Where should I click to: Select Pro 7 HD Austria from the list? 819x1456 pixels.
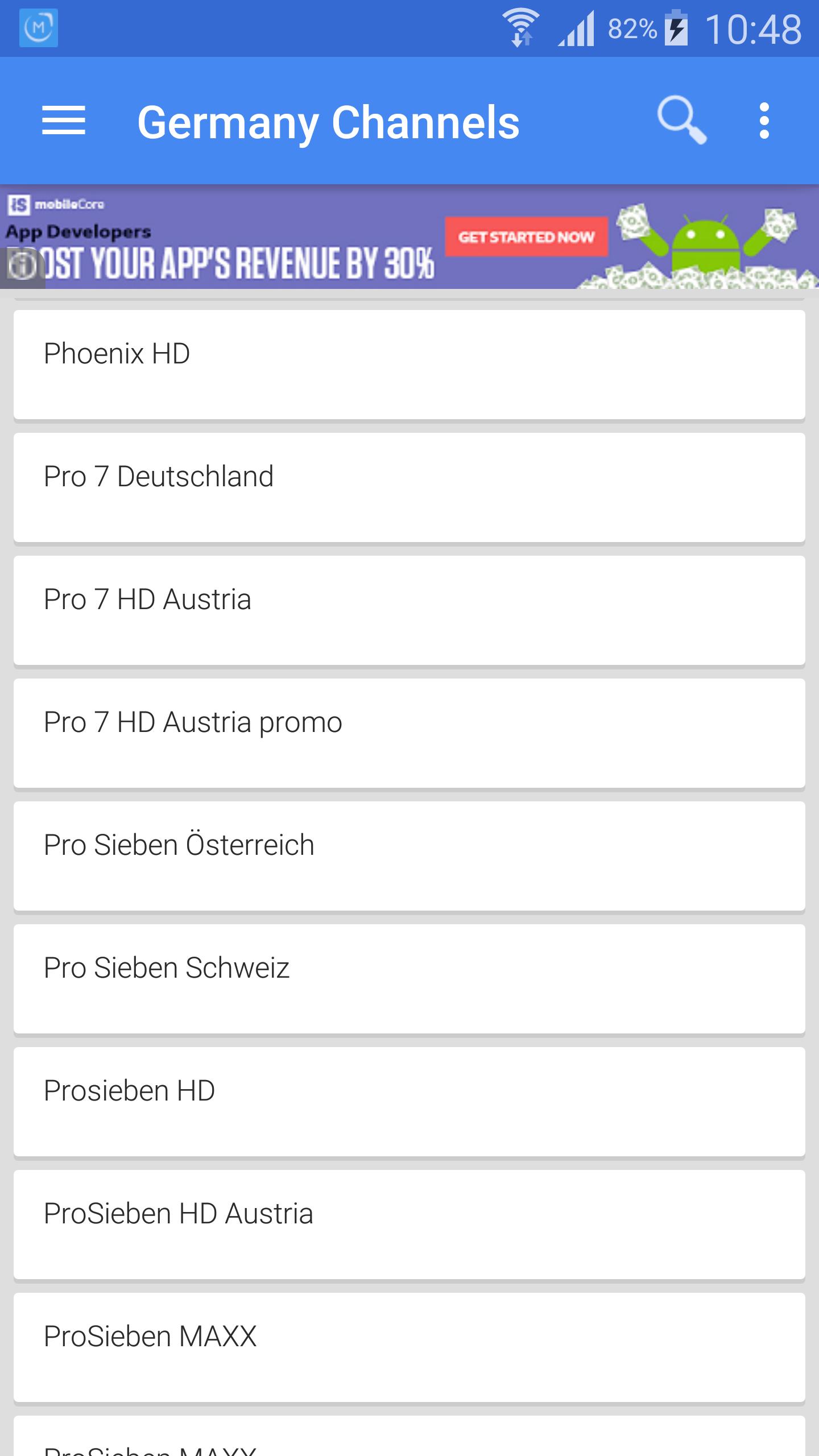point(409,610)
